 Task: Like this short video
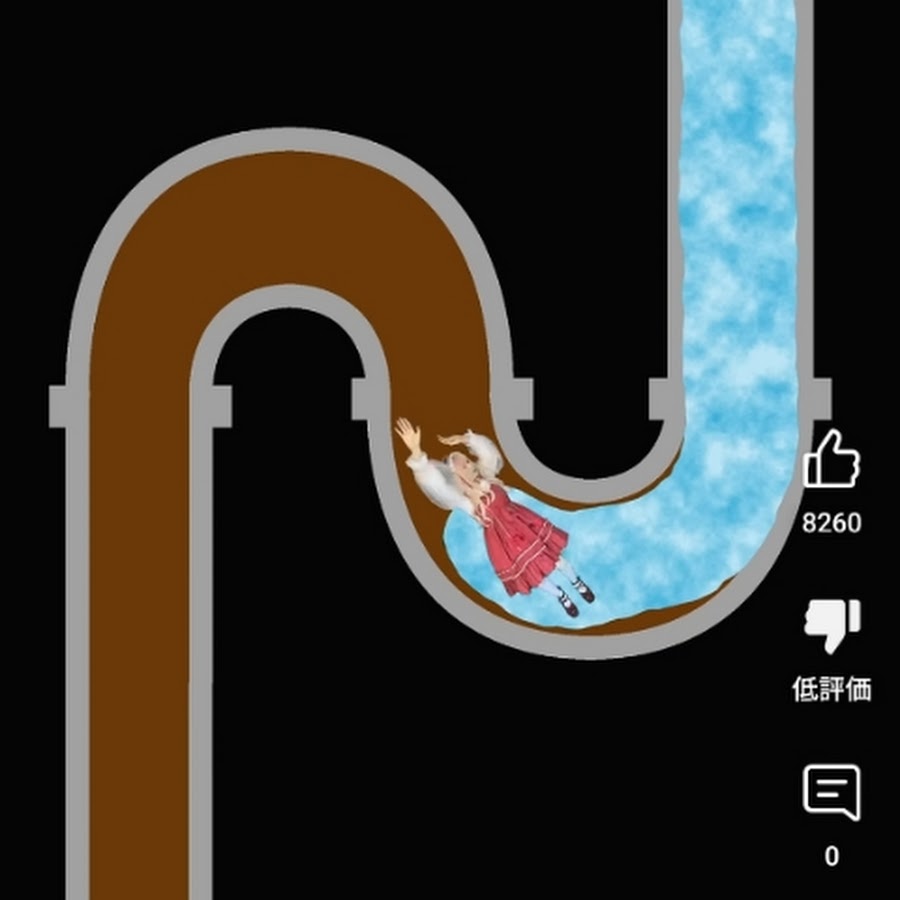tap(831, 460)
